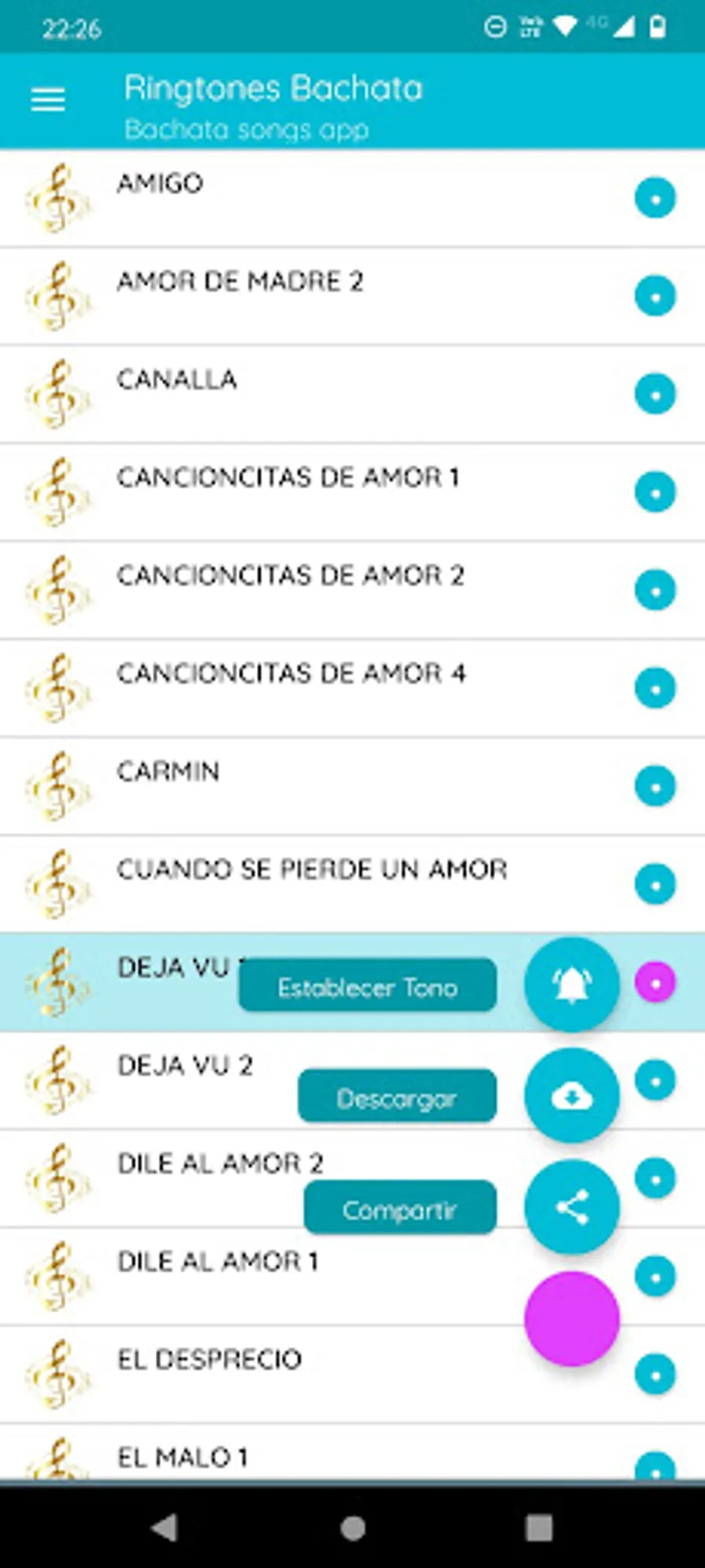Tap the round button beside CANCIONCITAS DE AMOR 1
This screenshot has height=1568, width=705.
coord(655,492)
